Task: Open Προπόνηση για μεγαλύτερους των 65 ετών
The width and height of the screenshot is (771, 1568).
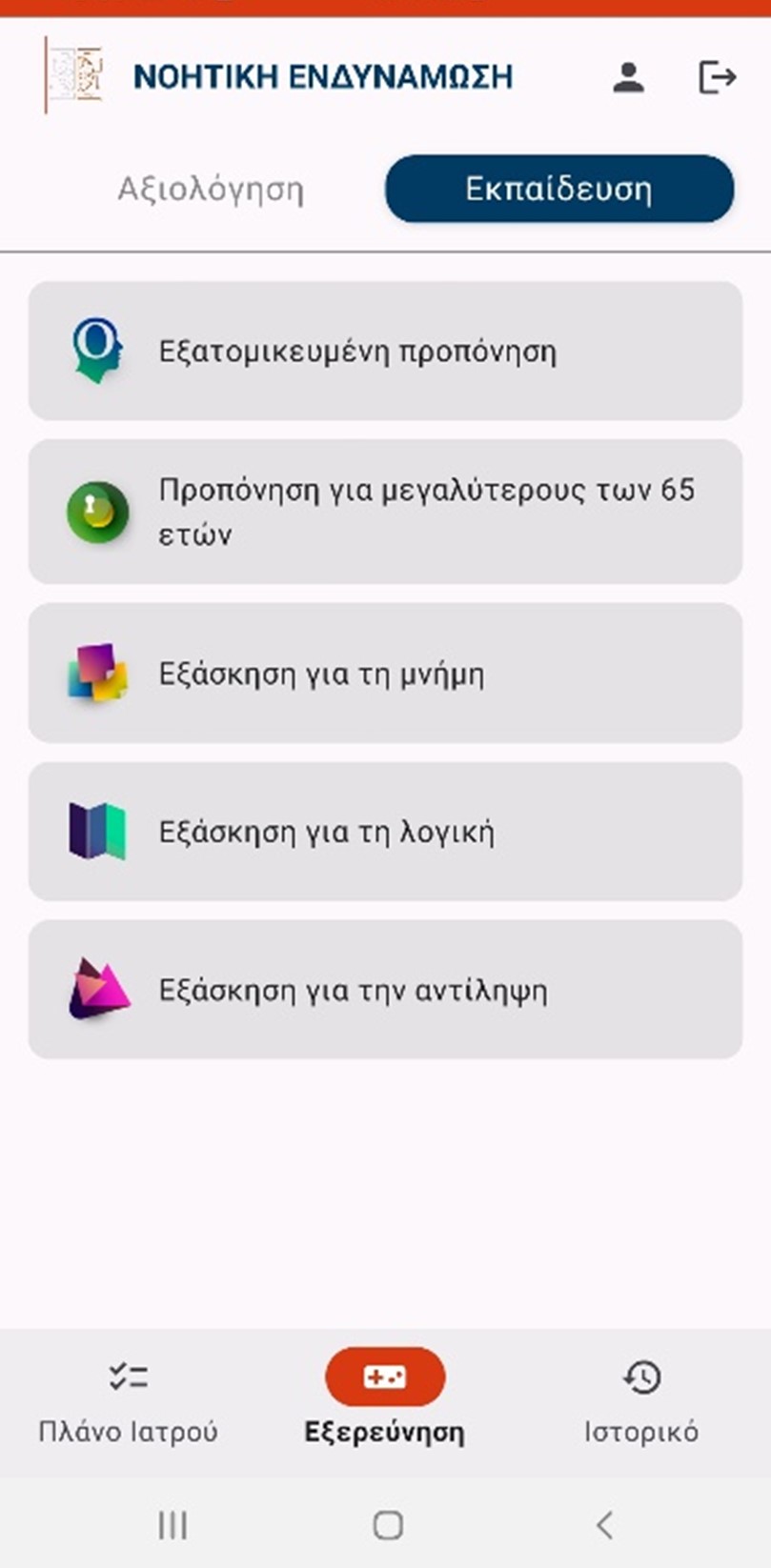Action: (x=385, y=512)
